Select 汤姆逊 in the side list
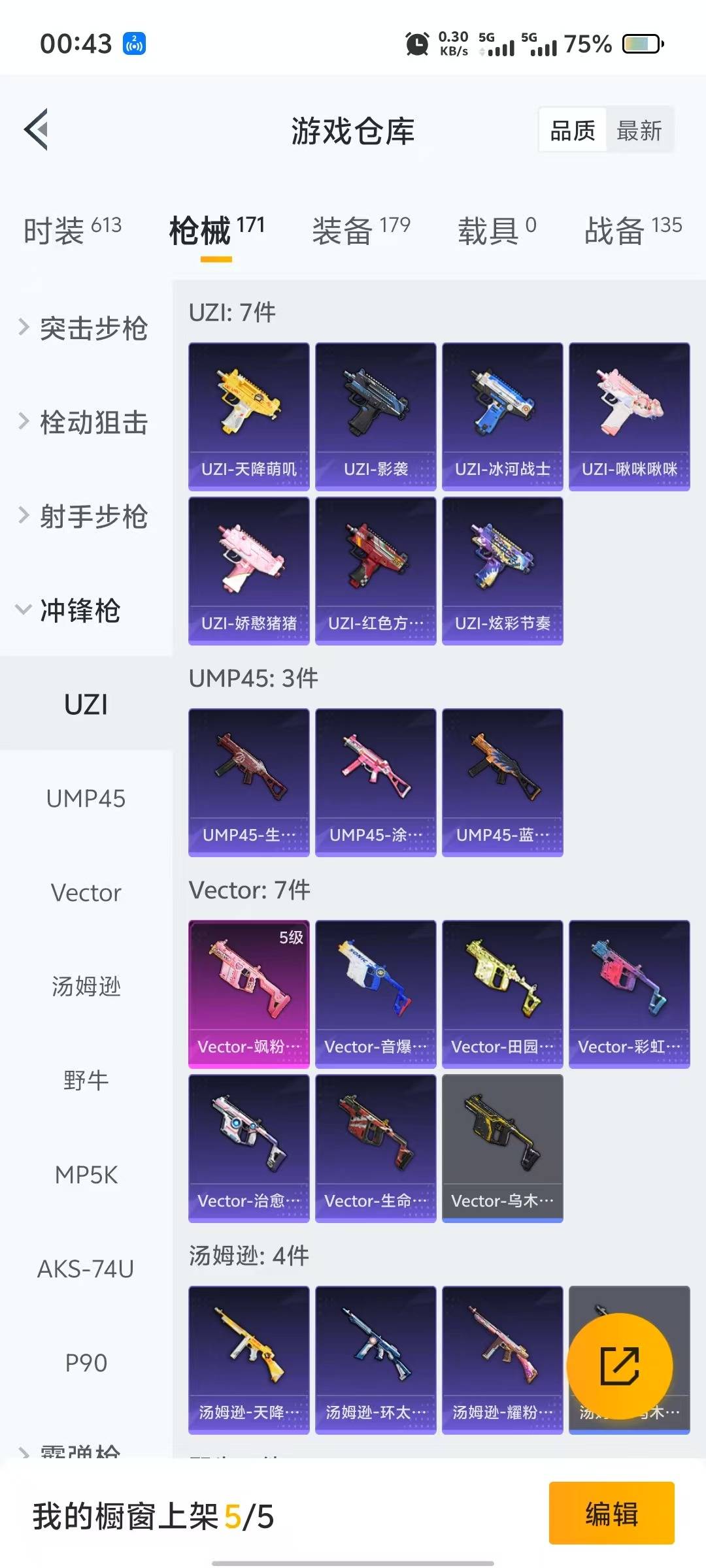Viewport: 706px width, 1568px height. coord(86,987)
